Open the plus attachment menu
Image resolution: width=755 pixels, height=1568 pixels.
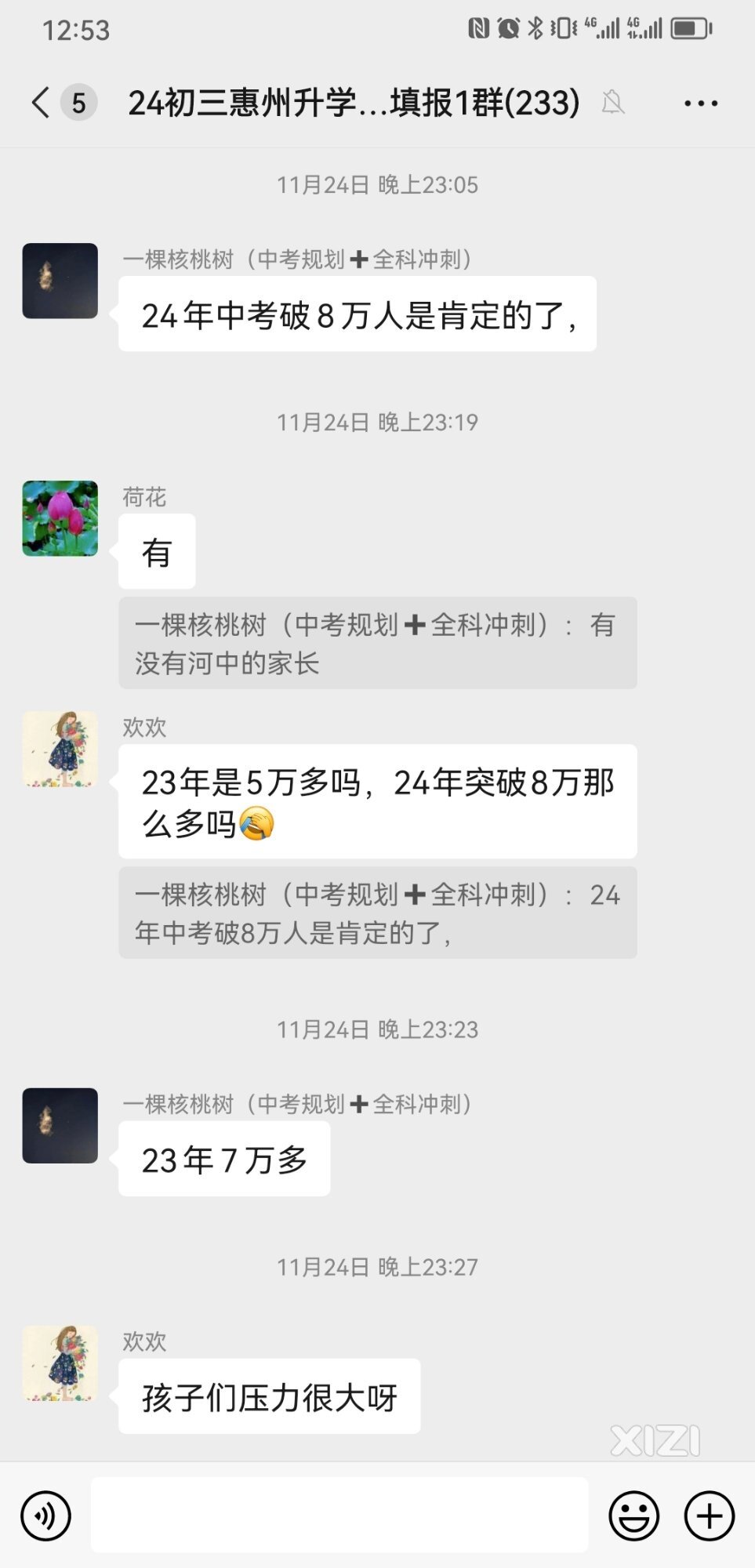tap(709, 1515)
